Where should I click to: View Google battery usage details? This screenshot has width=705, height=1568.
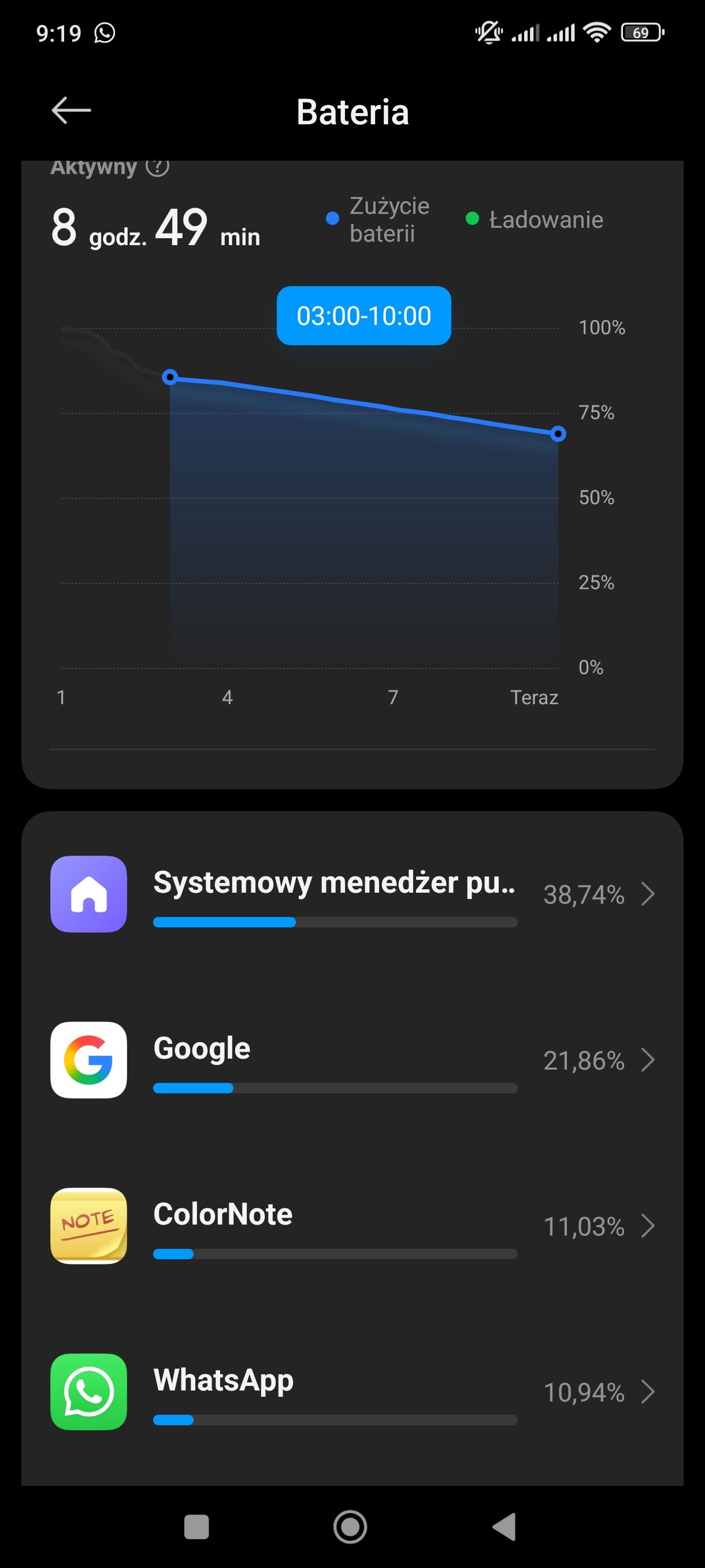(x=352, y=1060)
